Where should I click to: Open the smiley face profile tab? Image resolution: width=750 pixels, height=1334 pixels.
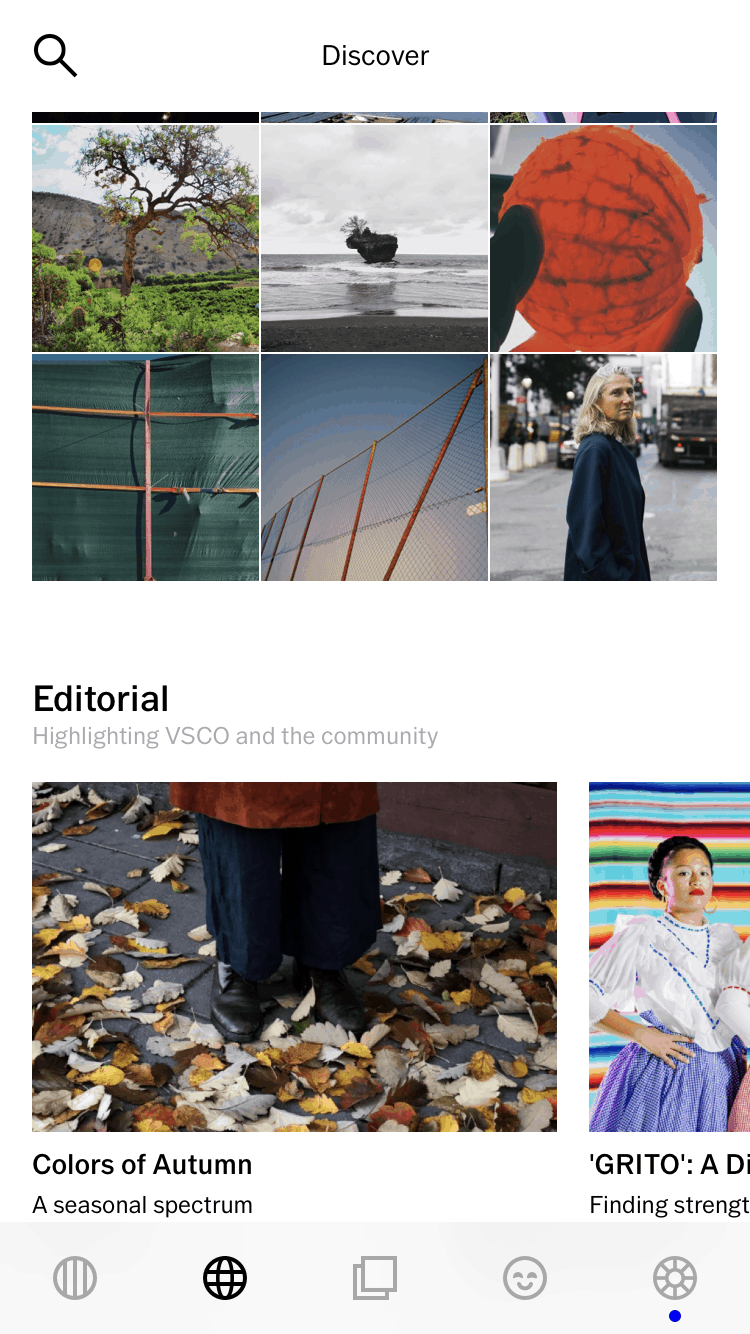[525, 1278]
